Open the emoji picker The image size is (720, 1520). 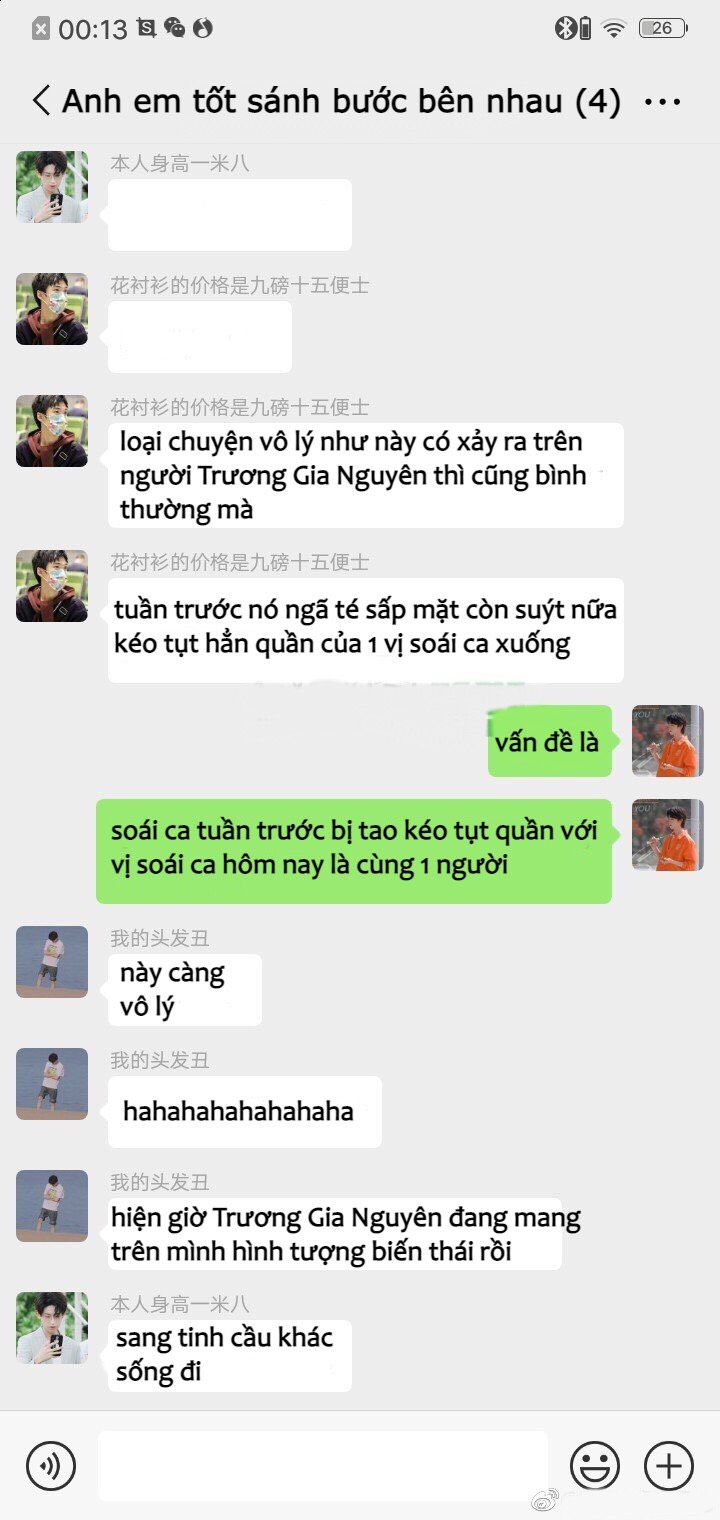tap(595, 1466)
